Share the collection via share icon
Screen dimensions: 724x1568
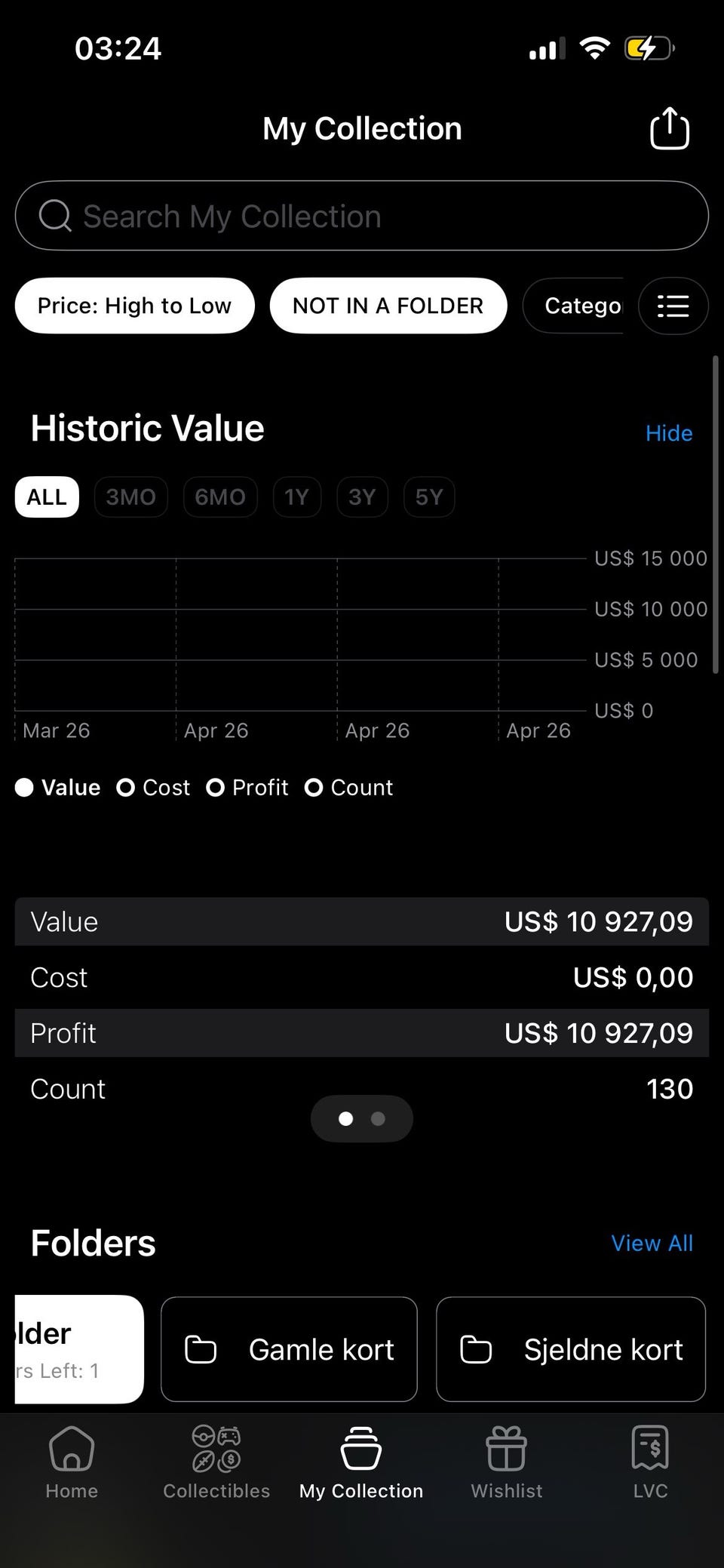670,128
